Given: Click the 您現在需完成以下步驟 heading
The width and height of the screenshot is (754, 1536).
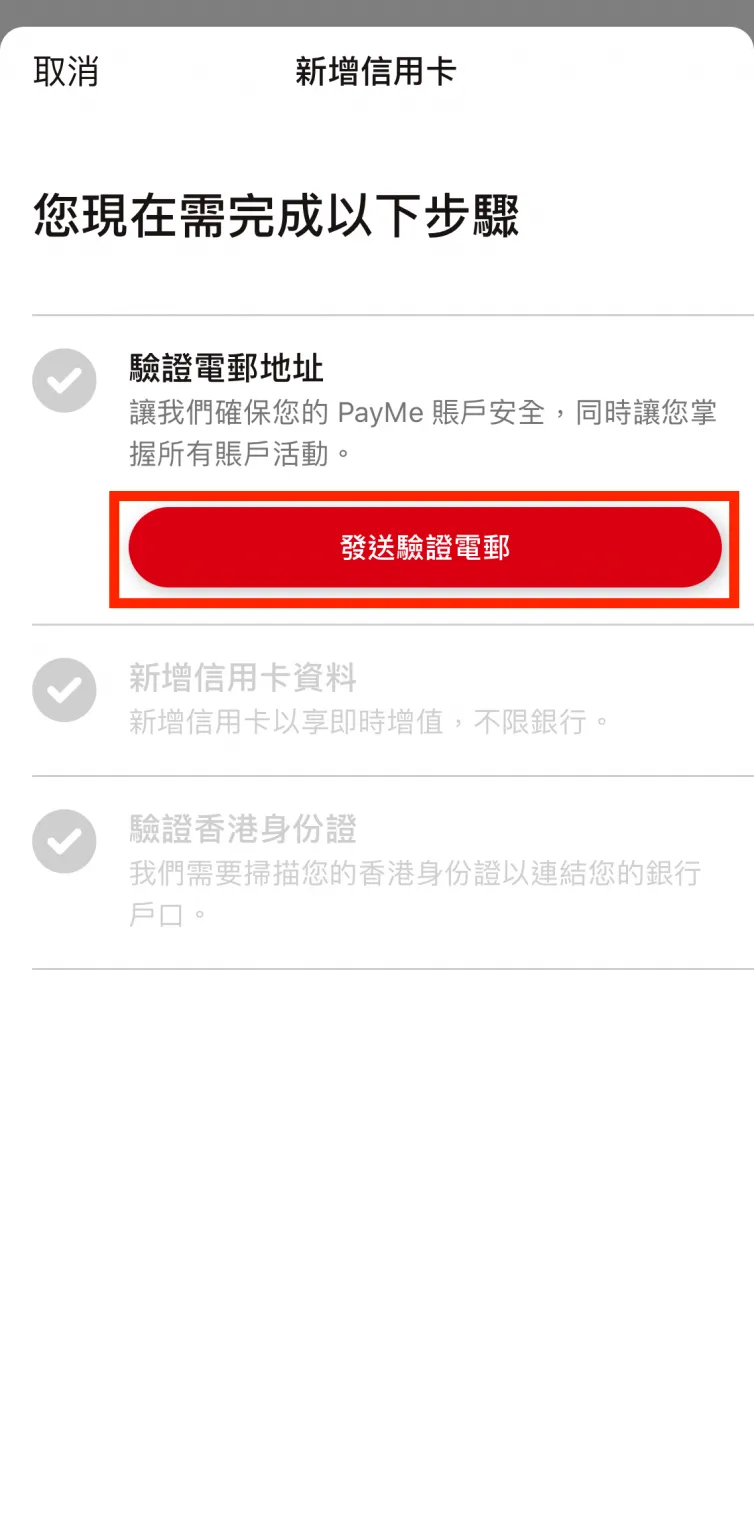Looking at the screenshot, I should tap(276, 216).
